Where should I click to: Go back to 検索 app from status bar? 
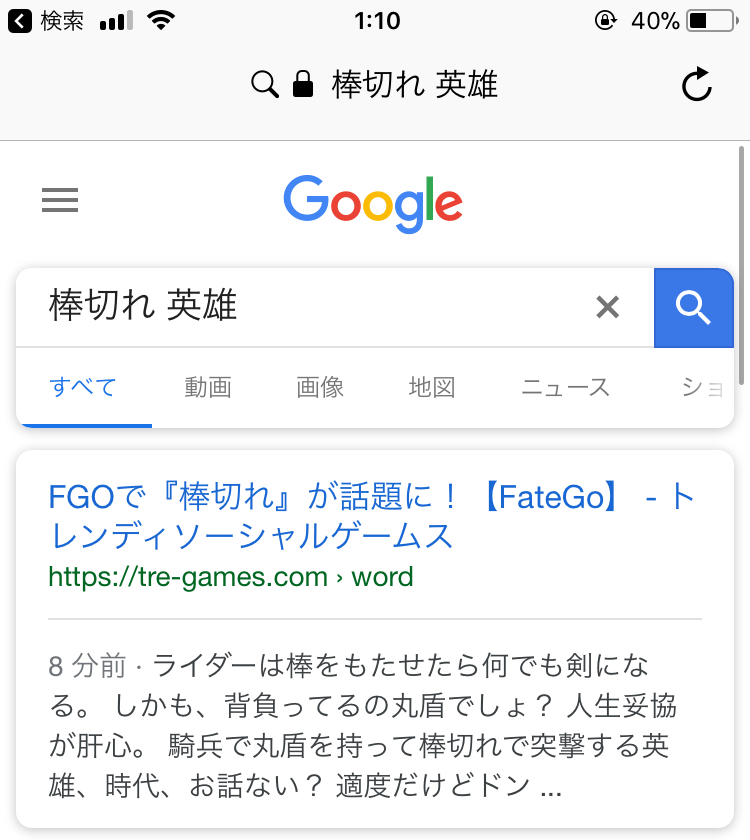pyautogui.click(x=46, y=20)
